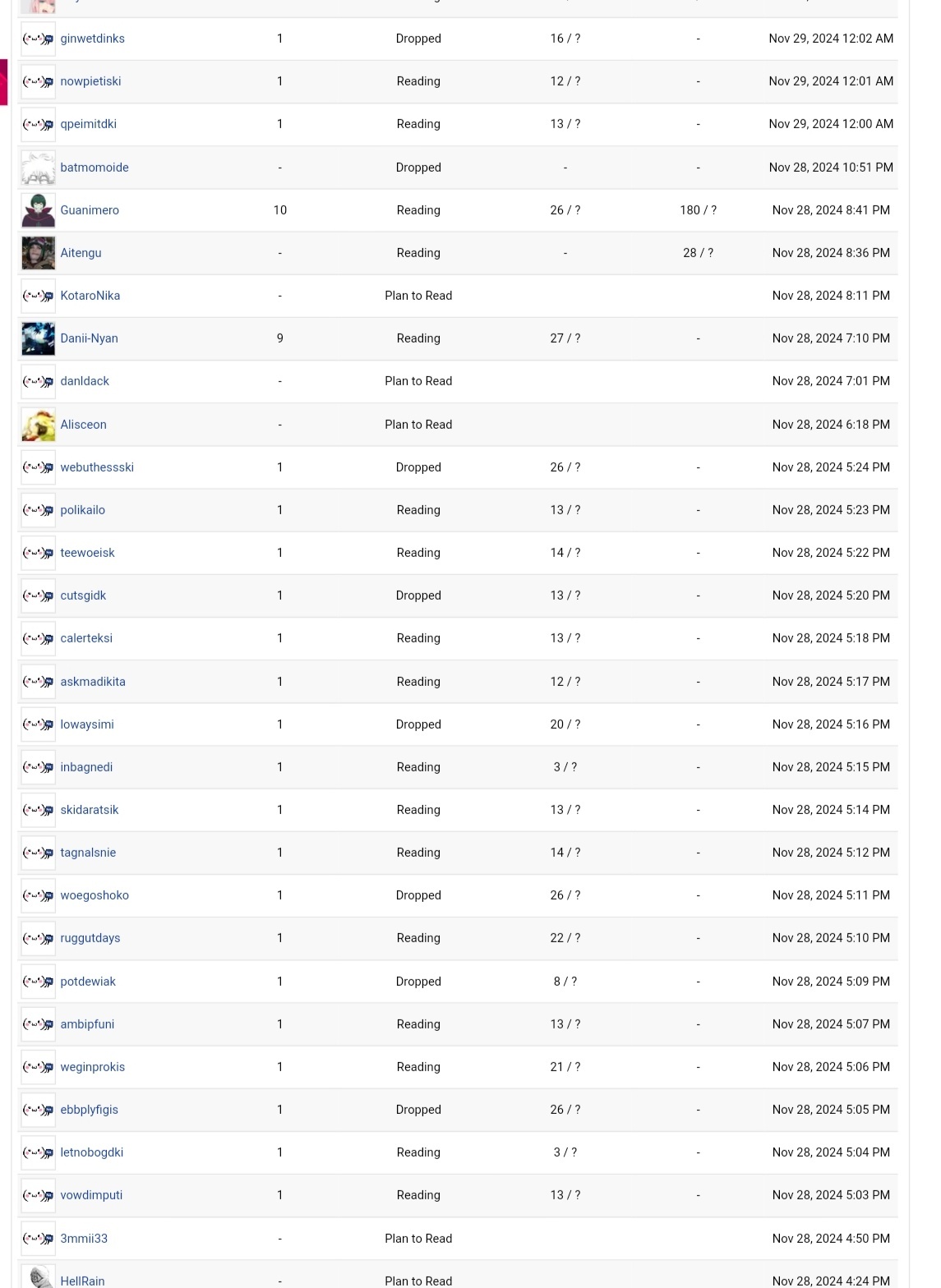941x1288 pixels.
Task: Go to HellRain's profile
Action: [x=82, y=1281]
